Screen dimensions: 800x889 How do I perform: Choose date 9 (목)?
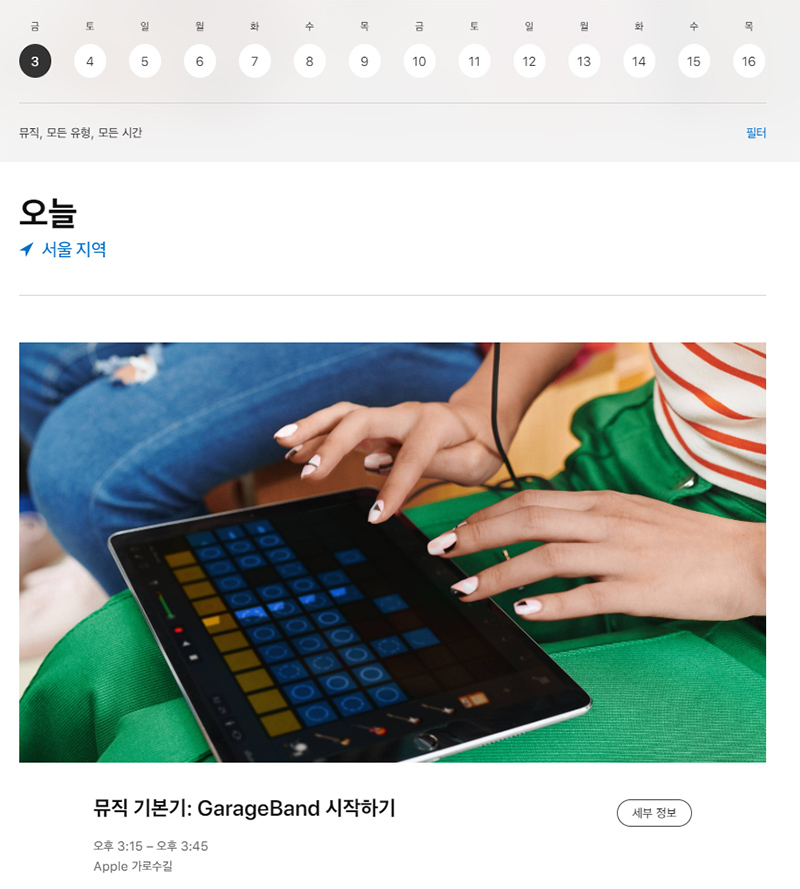pyautogui.click(x=364, y=62)
